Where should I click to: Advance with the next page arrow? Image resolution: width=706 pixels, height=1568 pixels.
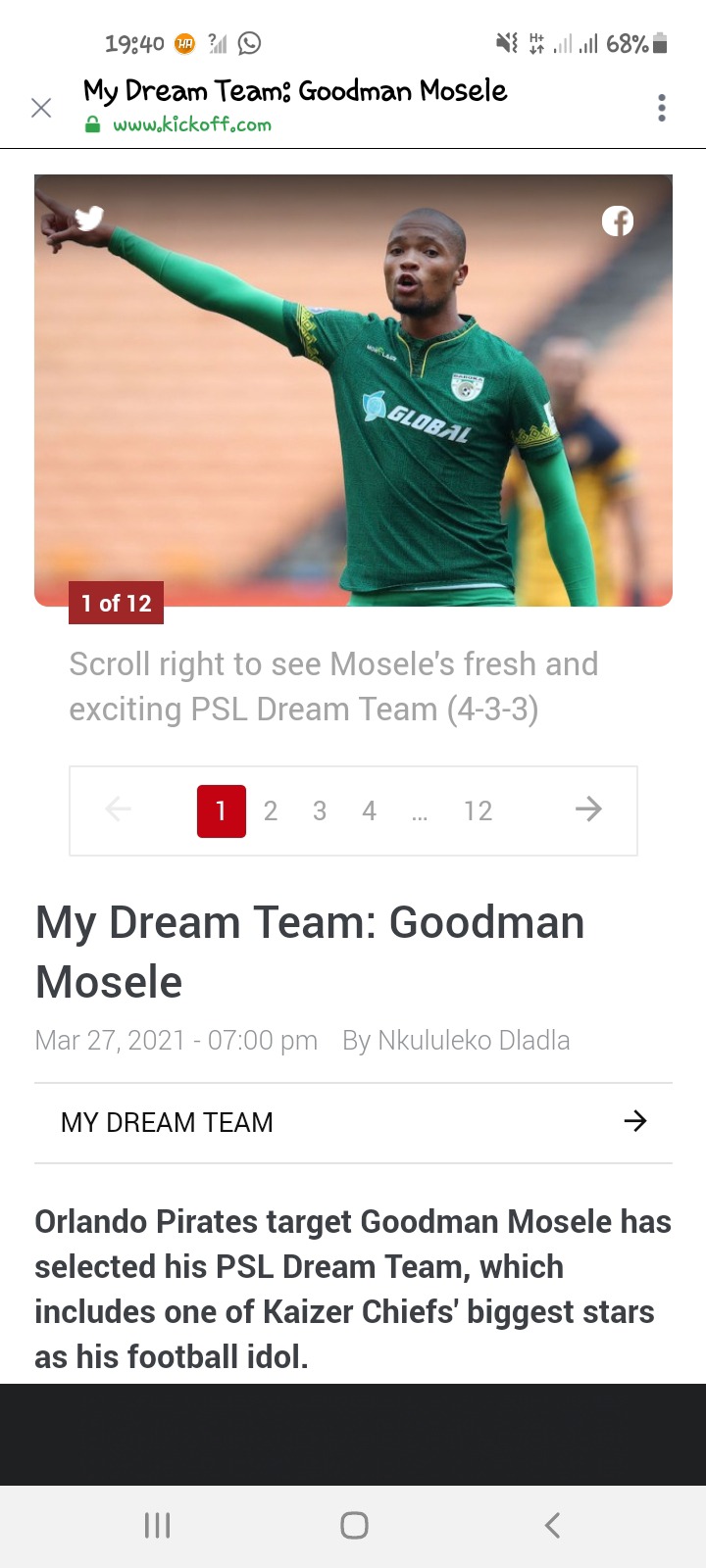tap(588, 809)
